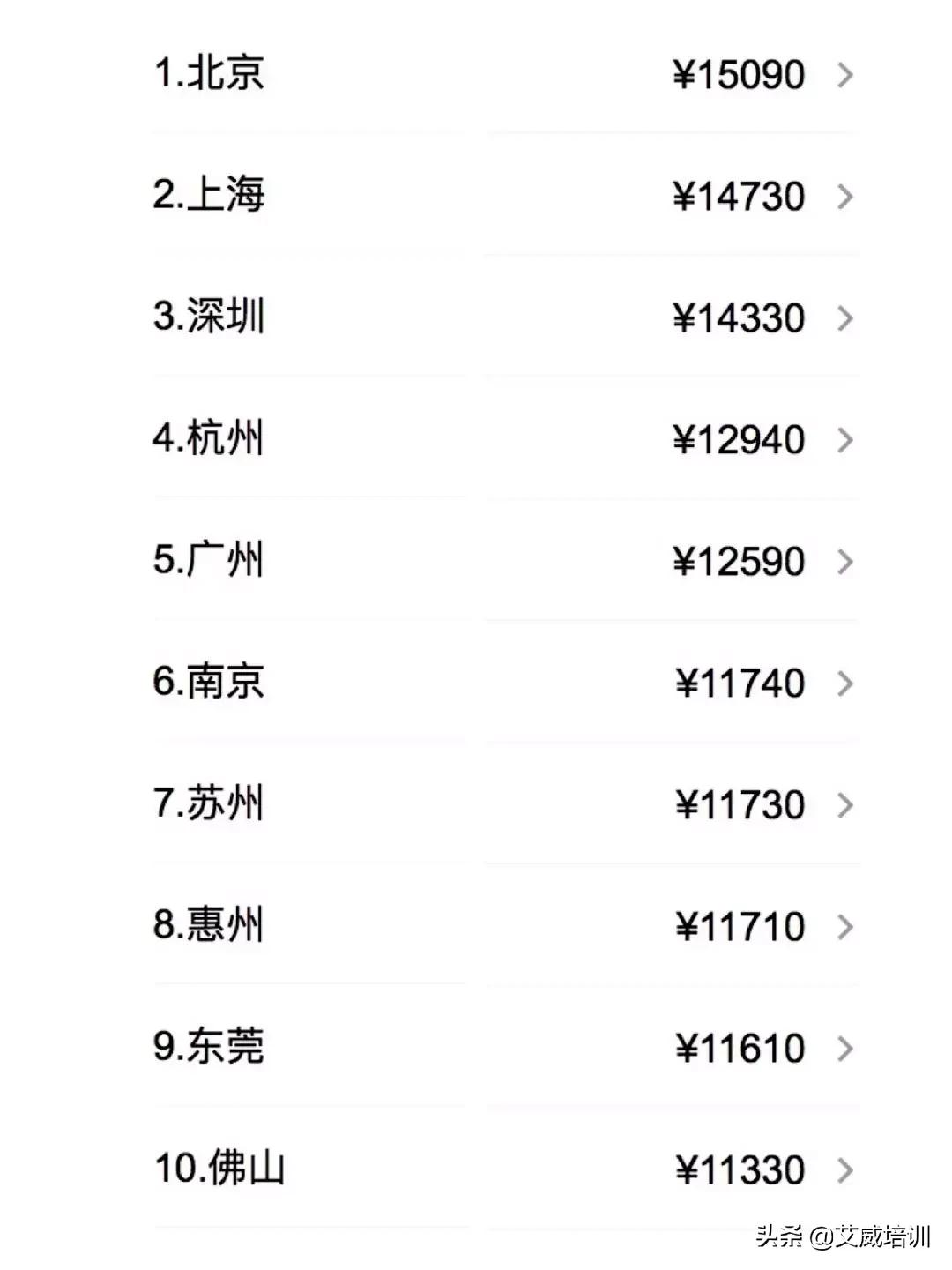952x1270 pixels.
Task: Open the 5.广州 entry
Action: 210,562
